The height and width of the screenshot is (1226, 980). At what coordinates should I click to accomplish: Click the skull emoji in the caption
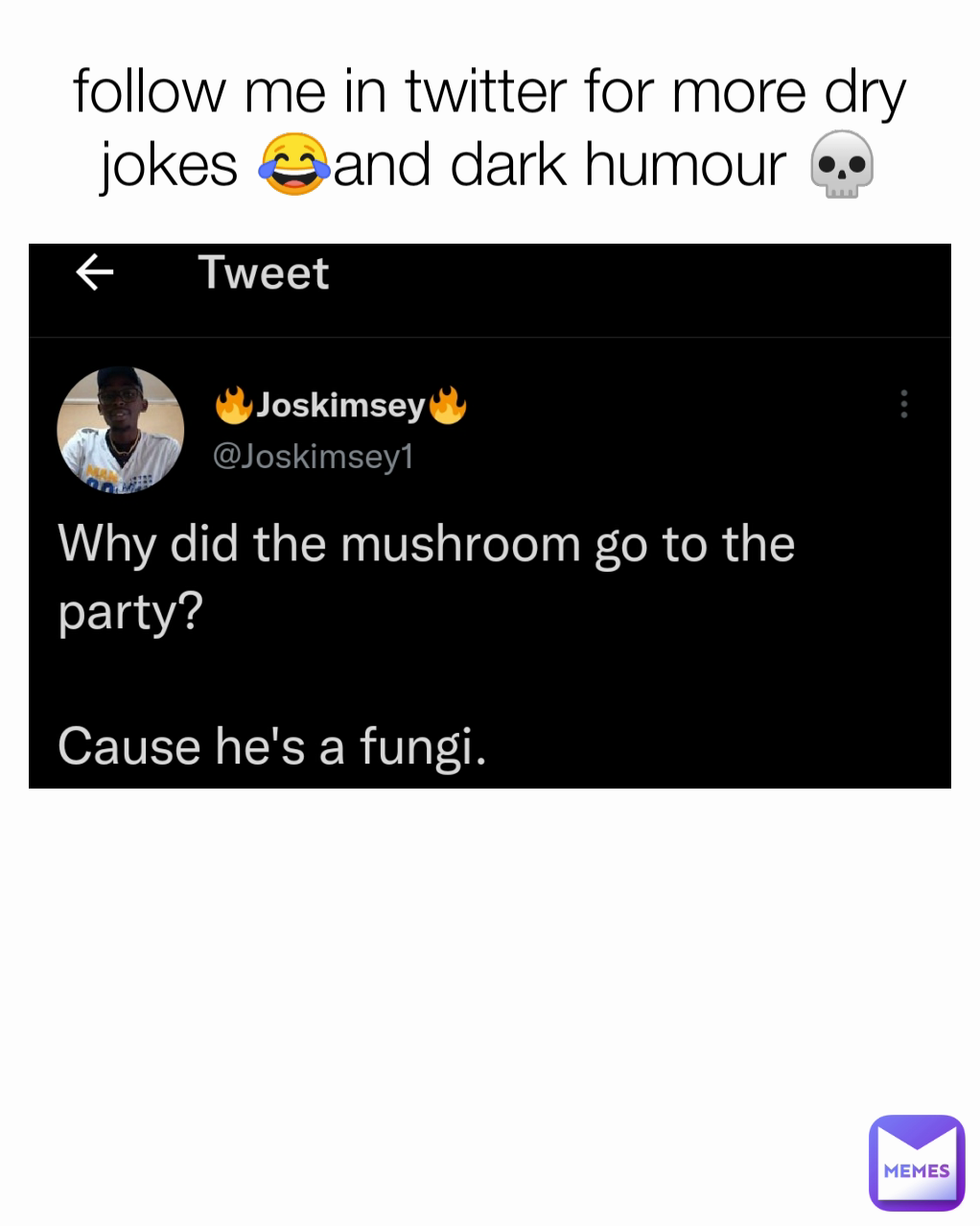(x=842, y=163)
